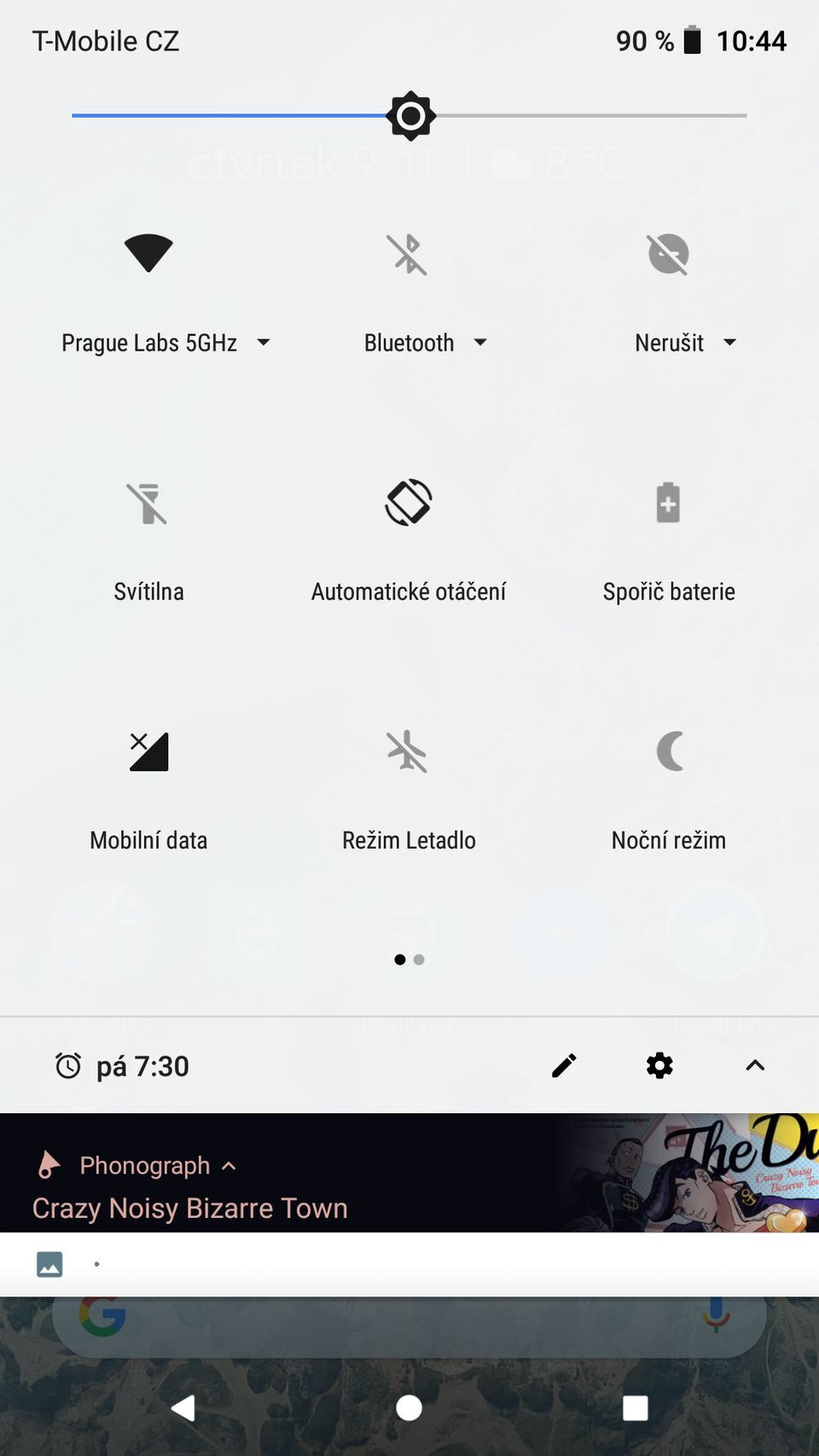819x1456 pixels.
Task: Open the Nerušit options dropdown
Action: click(729, 342)
